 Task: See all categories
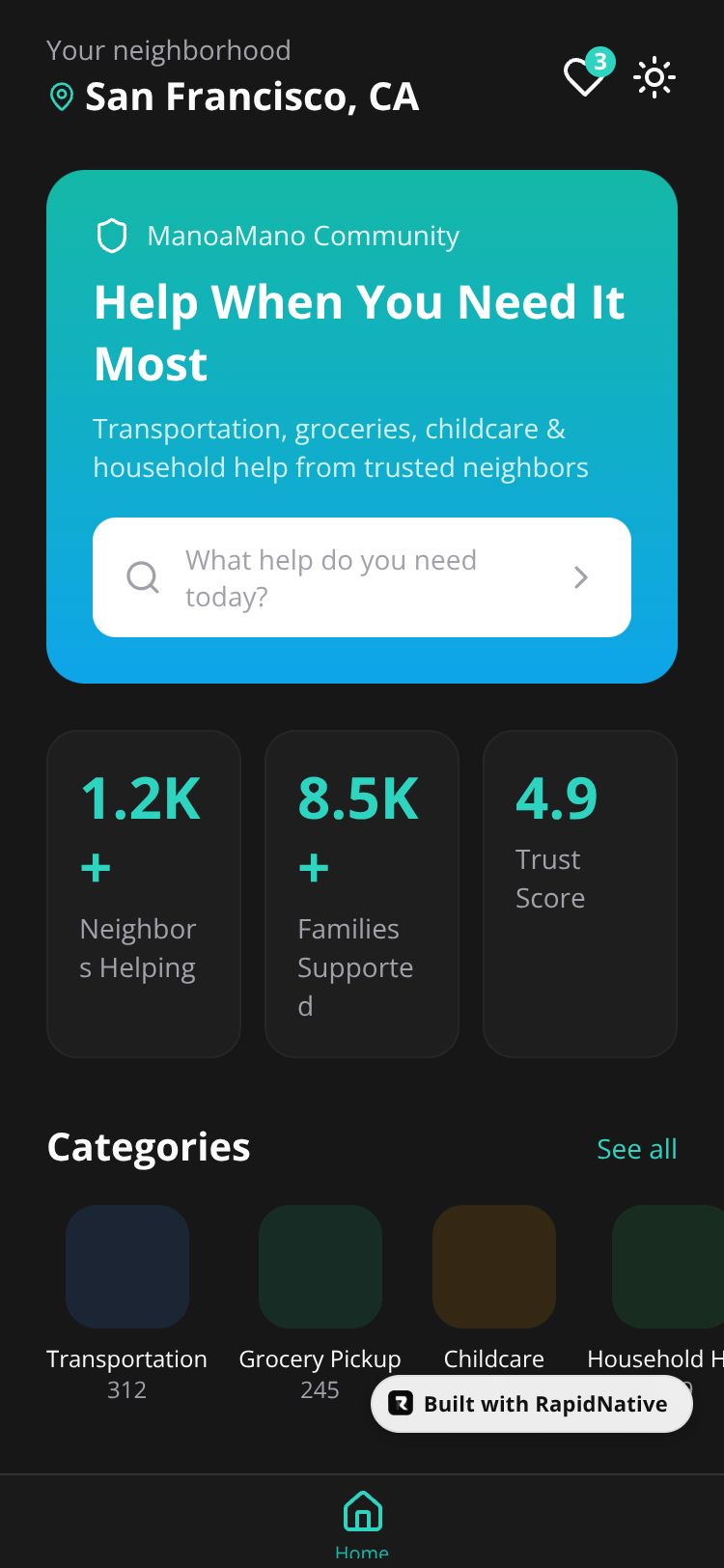point(636,1149)
